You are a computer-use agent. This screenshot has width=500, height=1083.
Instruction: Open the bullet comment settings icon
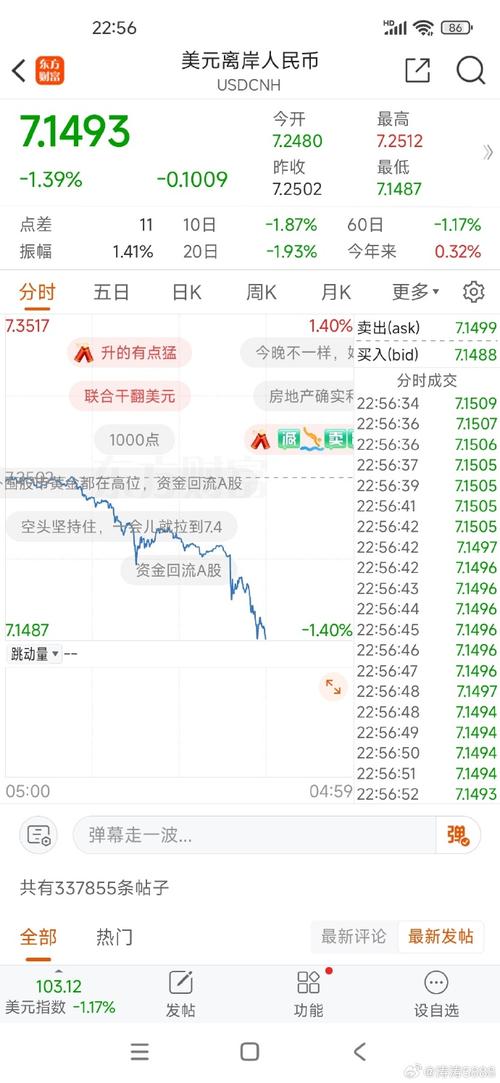click(39, 835)
